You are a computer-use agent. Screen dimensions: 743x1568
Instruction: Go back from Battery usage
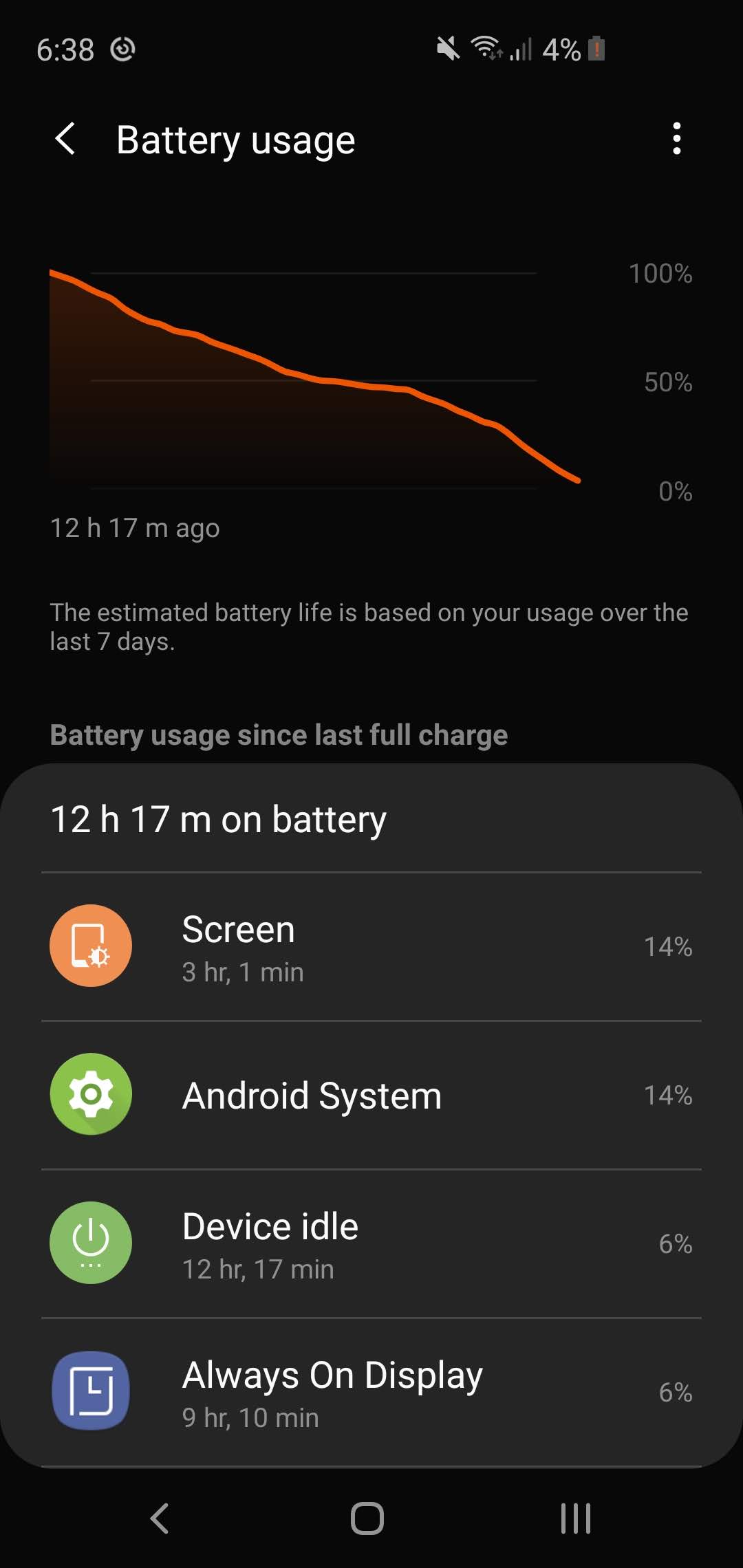[65, 140]
